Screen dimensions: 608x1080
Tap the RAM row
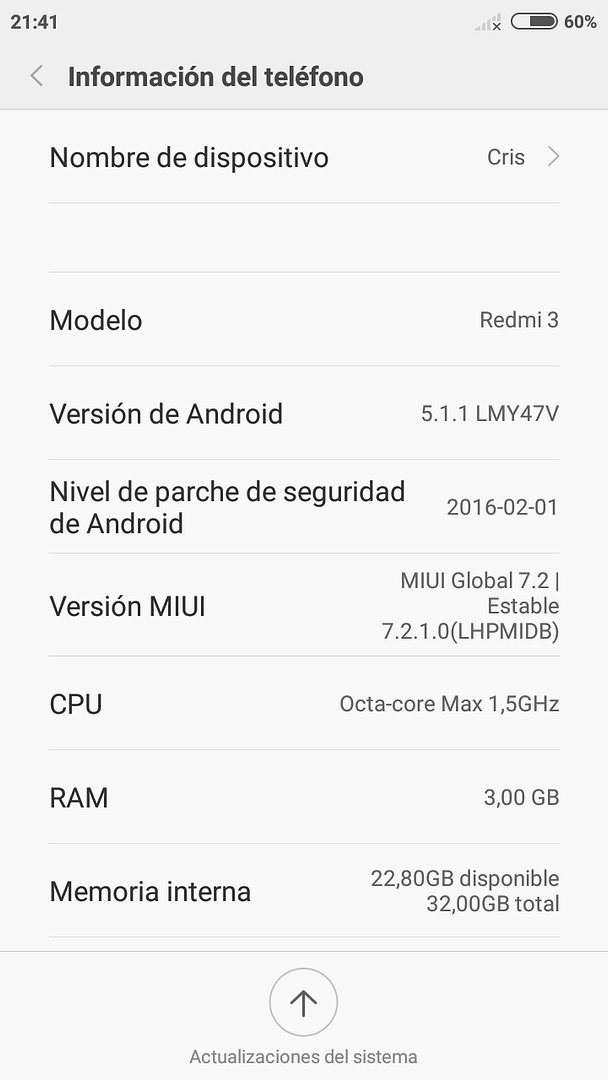click(x=304, y=797)
